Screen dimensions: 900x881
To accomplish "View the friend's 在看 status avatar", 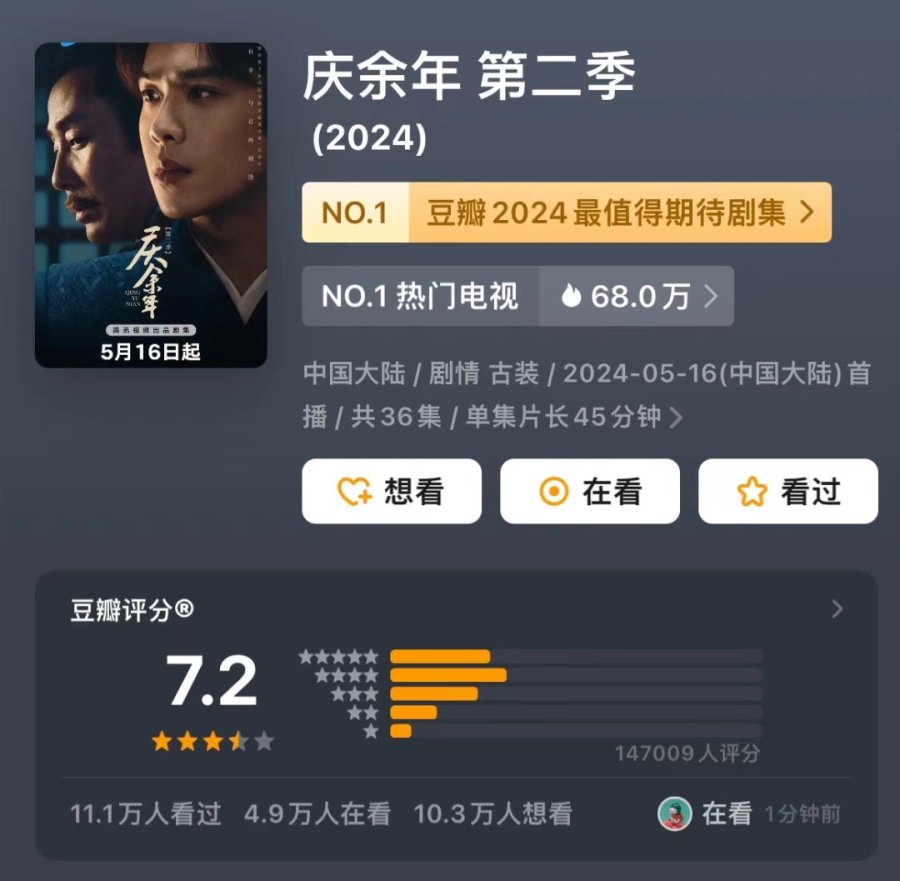I will [x=675, y=813].
